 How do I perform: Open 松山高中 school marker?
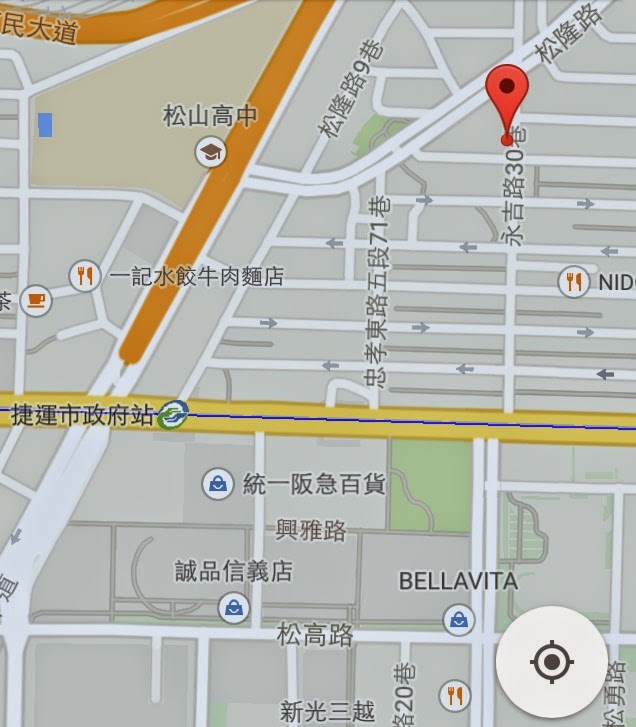[x=210, y=152]
